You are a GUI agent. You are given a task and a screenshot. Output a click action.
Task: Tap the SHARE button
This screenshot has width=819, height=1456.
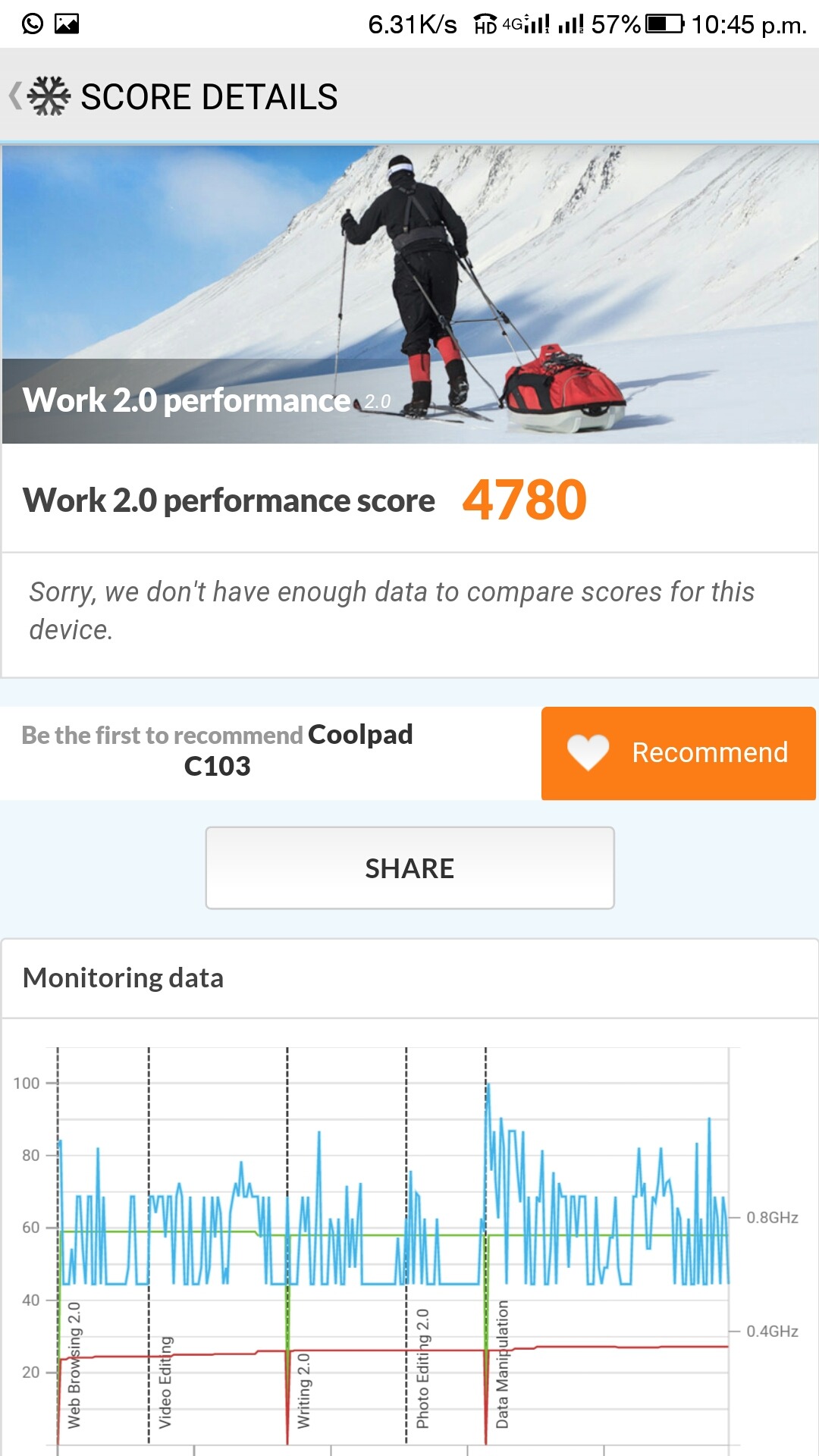[x=409, y=868]
